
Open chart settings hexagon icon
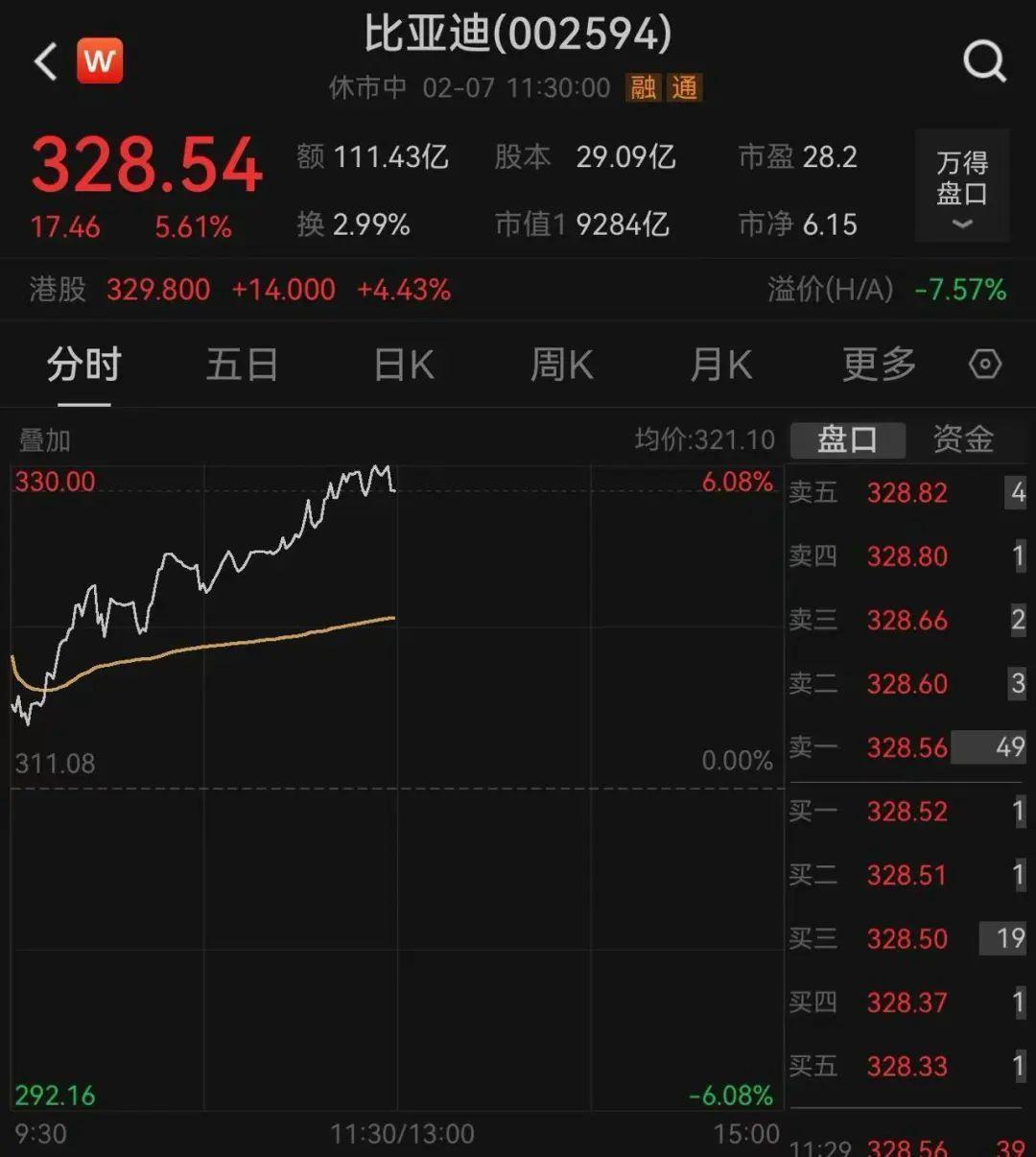click(x=985, y=365)
